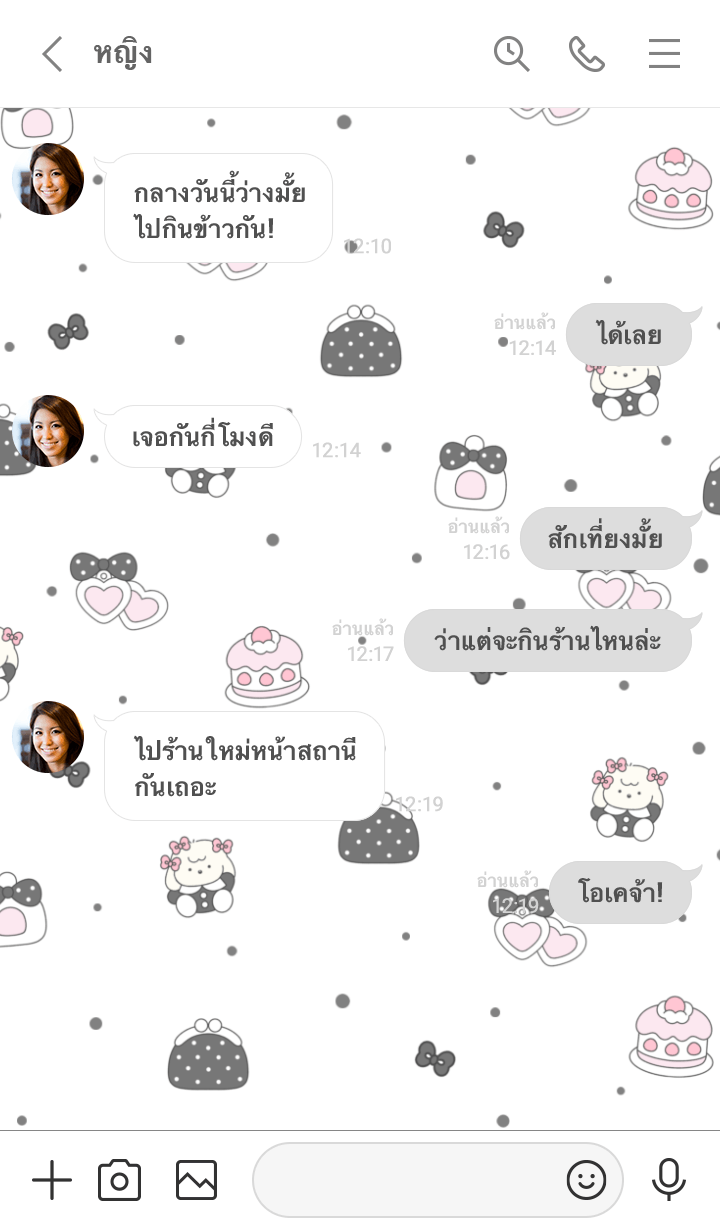Record a voice message with the microphone
The height and width of the screenshot is (1232, 720).
[x=668, y=1181]
